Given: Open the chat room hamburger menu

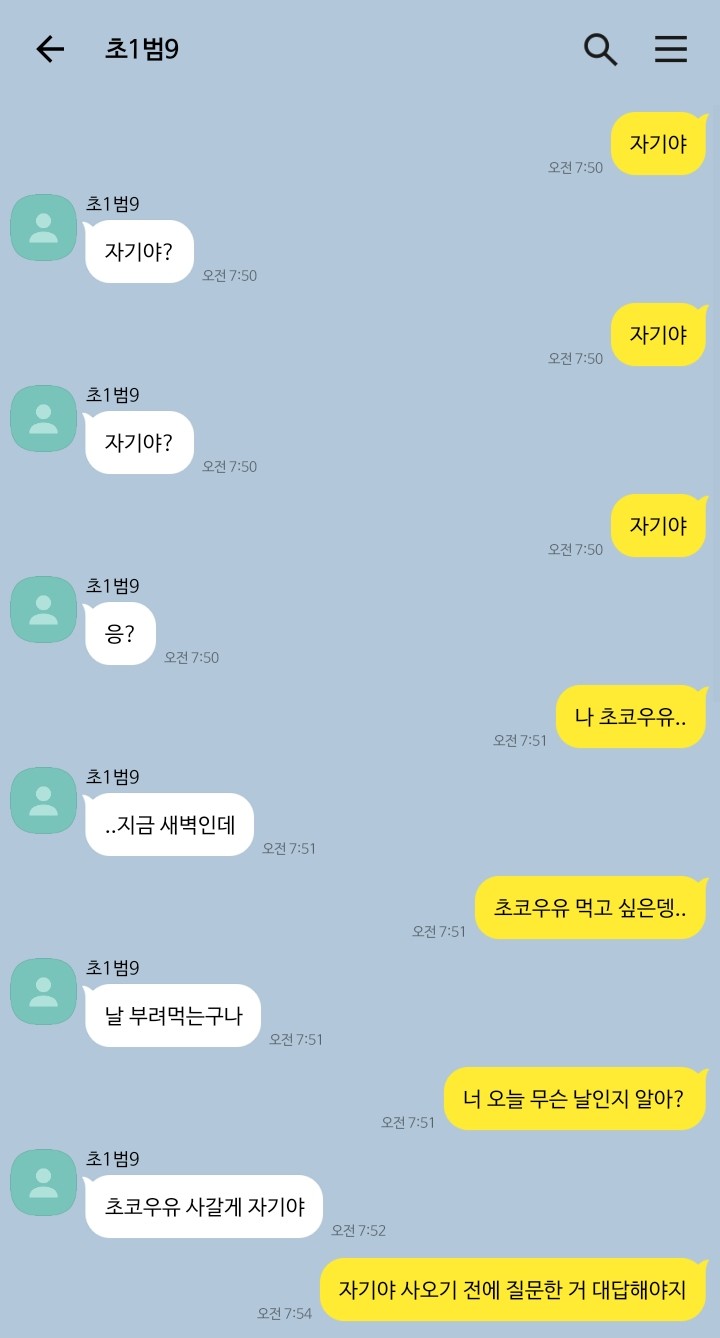Looking at the screenshot, I should tap(671, 49).
